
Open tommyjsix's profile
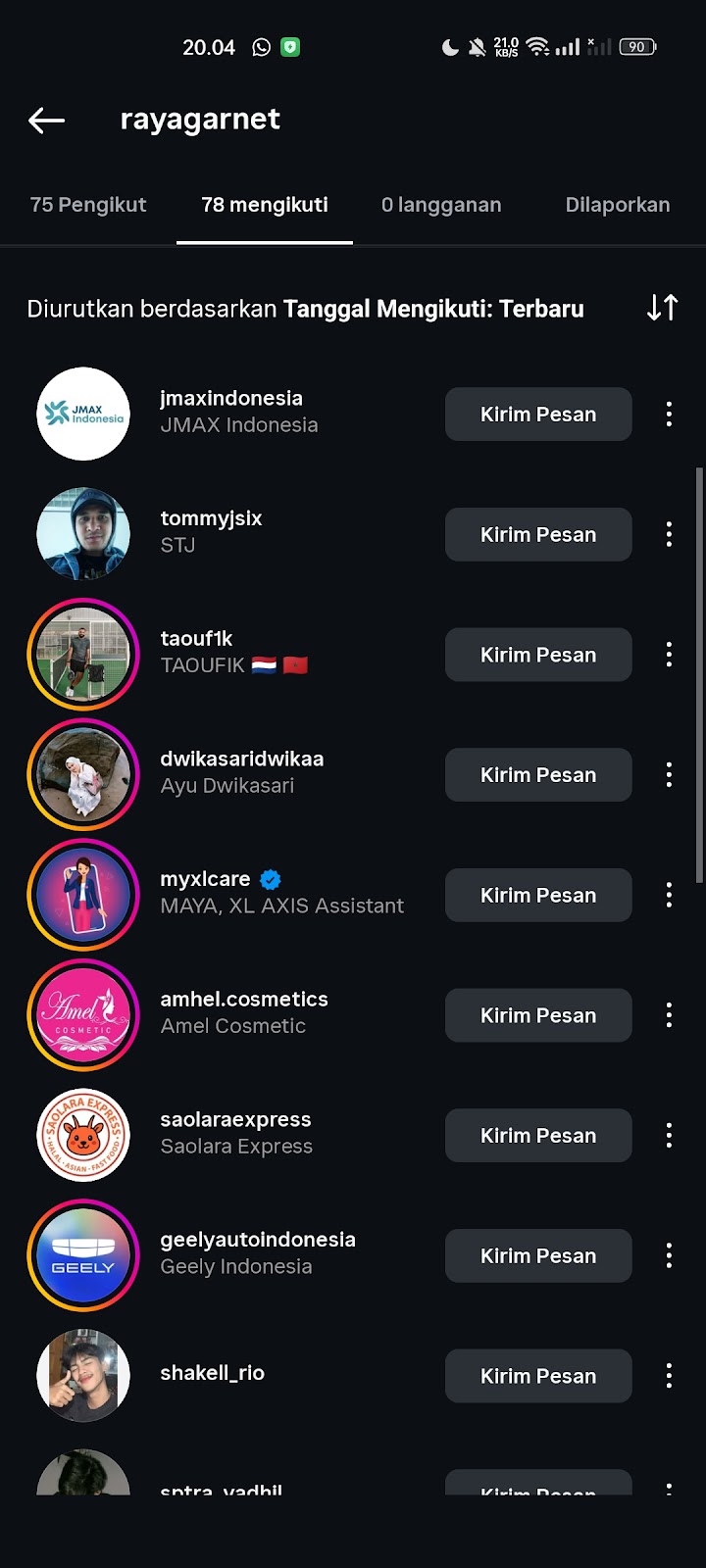click(x=211, y=518)
